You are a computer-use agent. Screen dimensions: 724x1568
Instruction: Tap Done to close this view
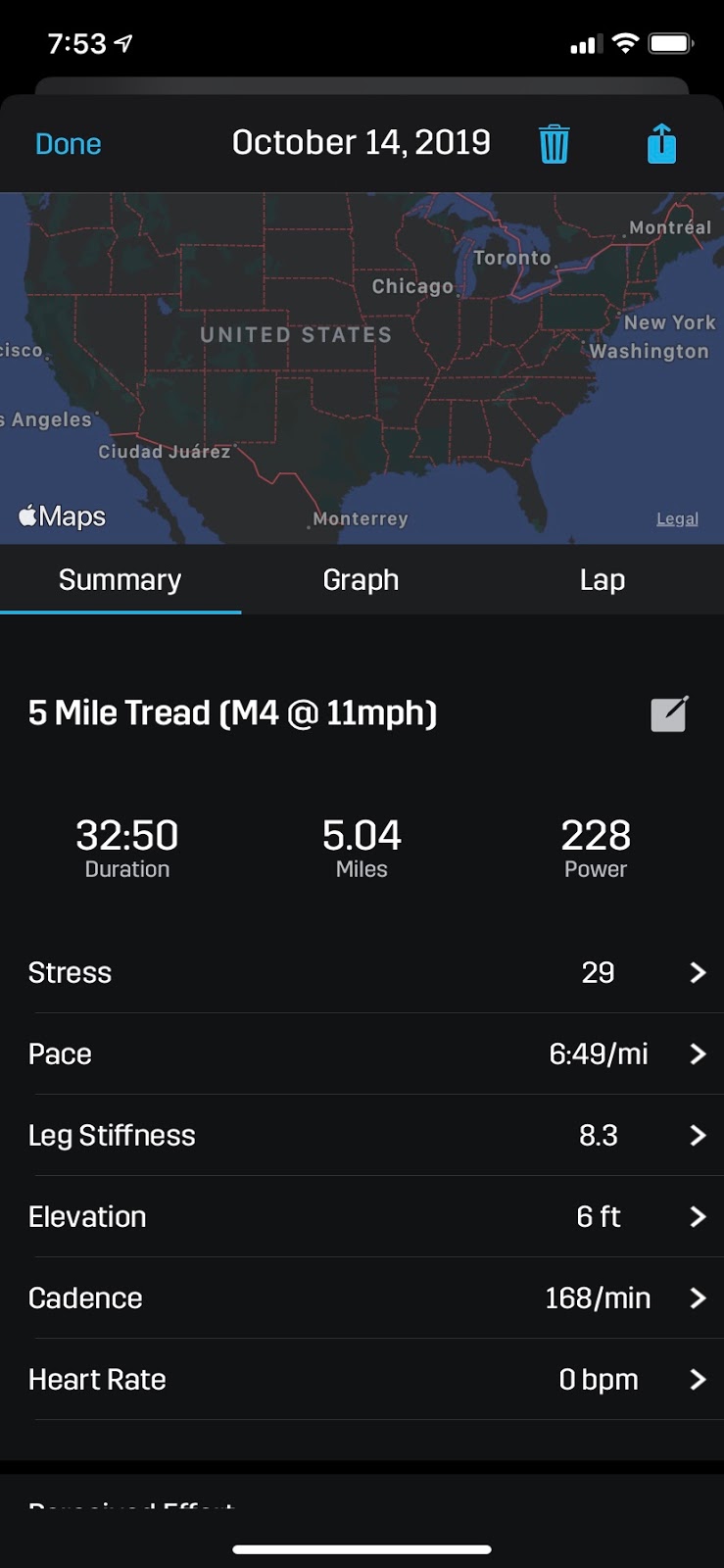tap(68, 142)
